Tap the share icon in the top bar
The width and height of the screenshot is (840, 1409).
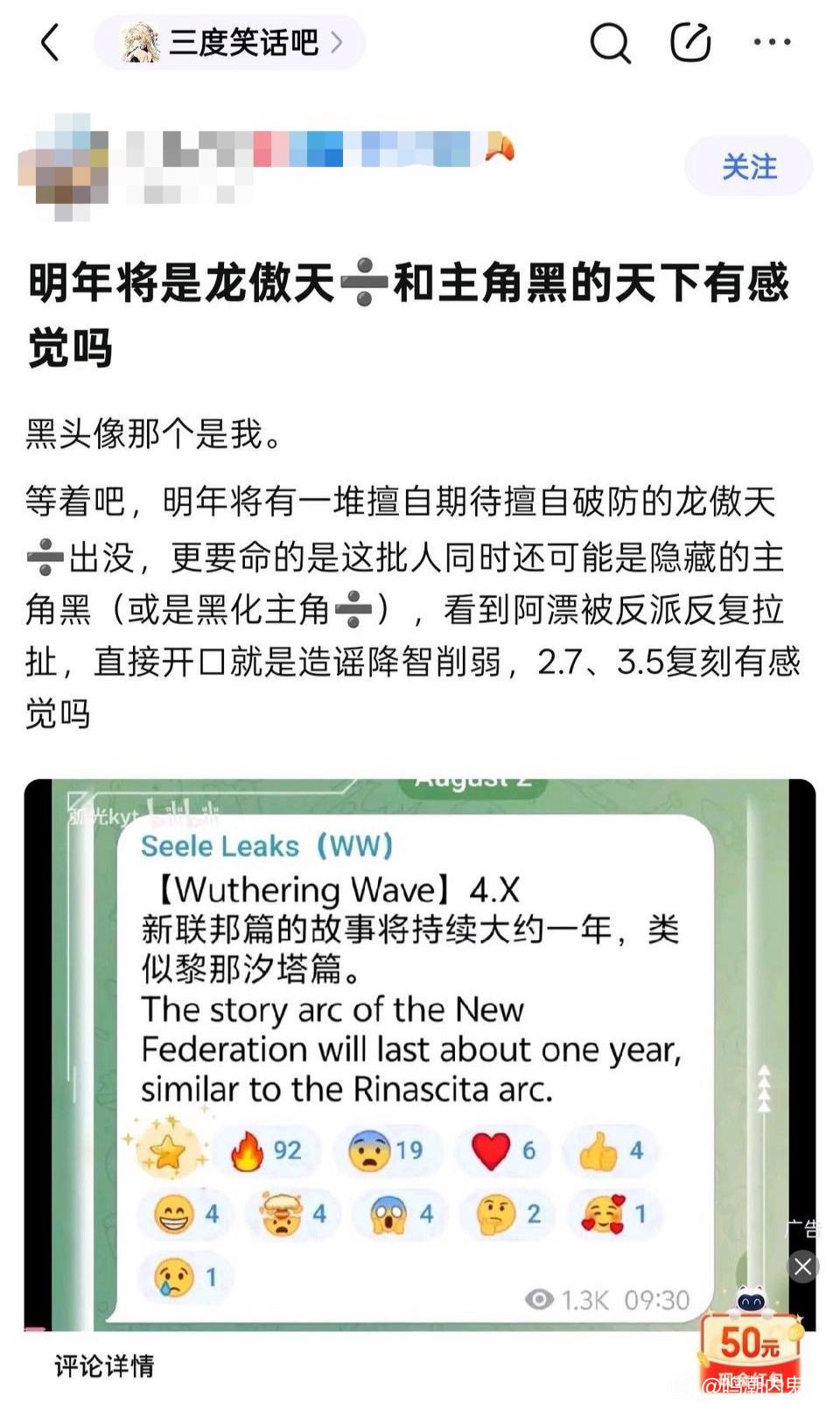pos(690,42)
